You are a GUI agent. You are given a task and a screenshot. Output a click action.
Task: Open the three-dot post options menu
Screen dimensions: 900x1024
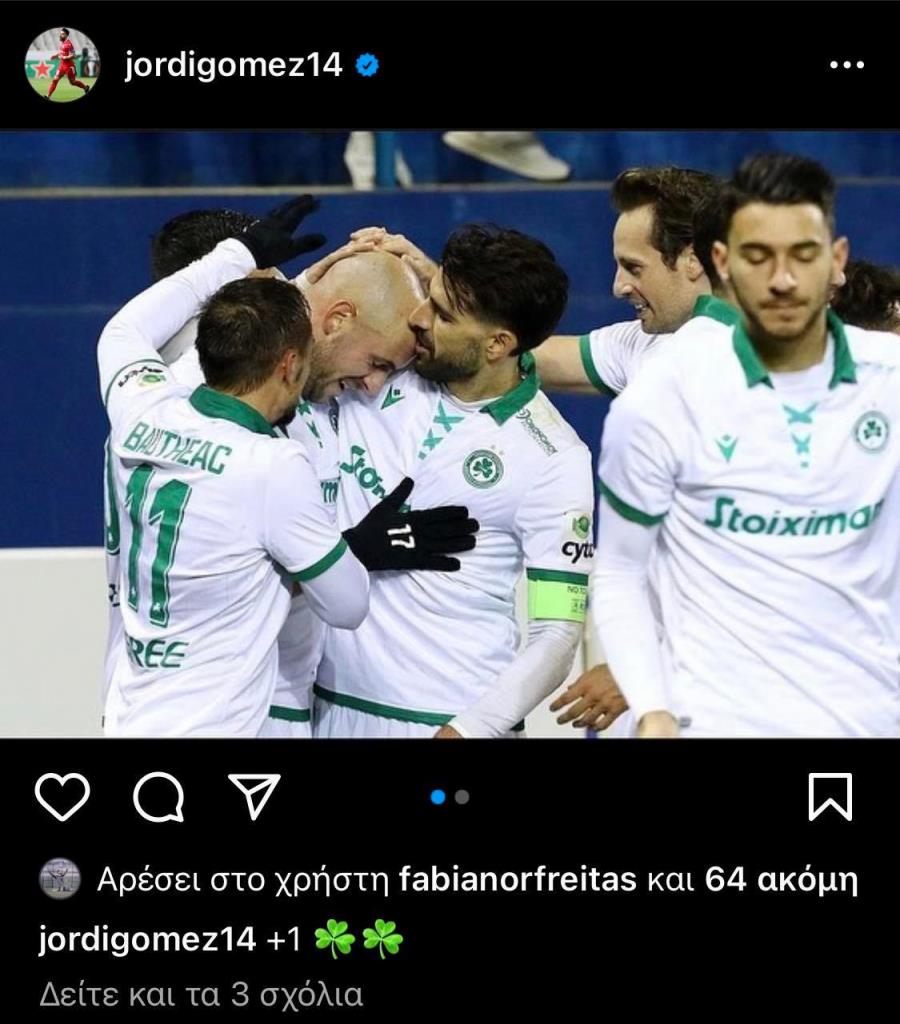[x=846, y=65]
